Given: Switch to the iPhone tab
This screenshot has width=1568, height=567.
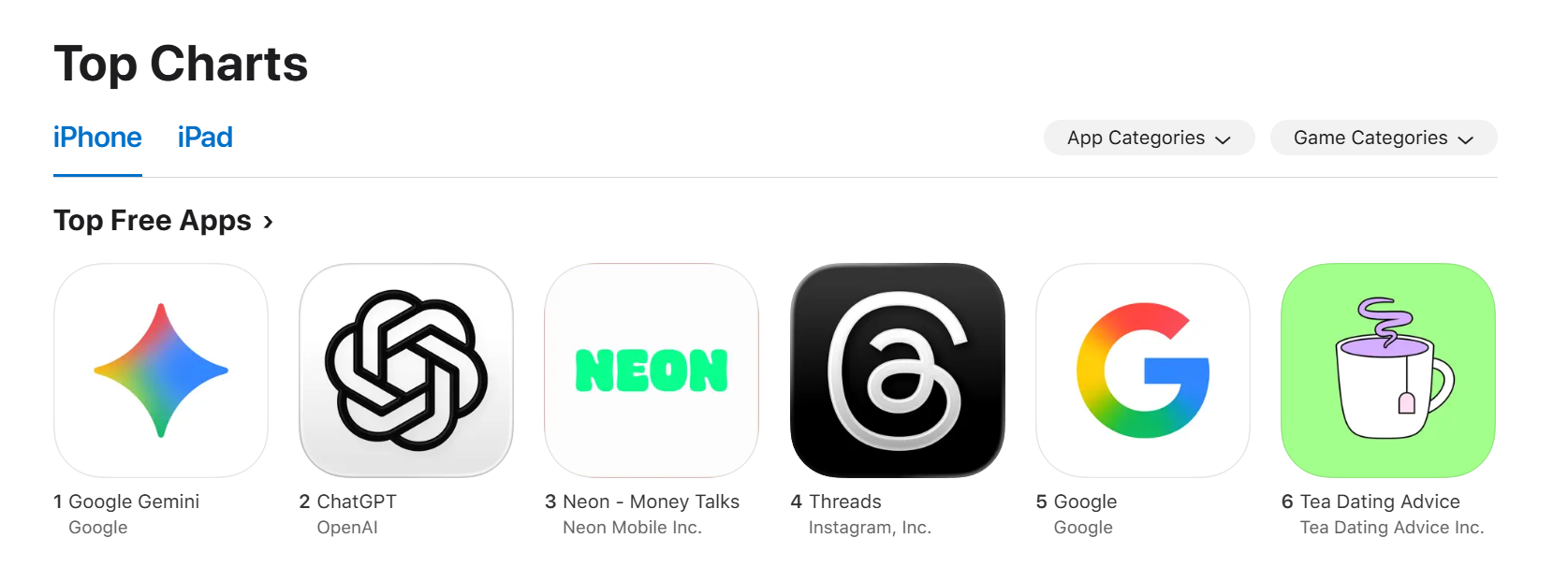Looking at the screenshot, I should point(97,138).
